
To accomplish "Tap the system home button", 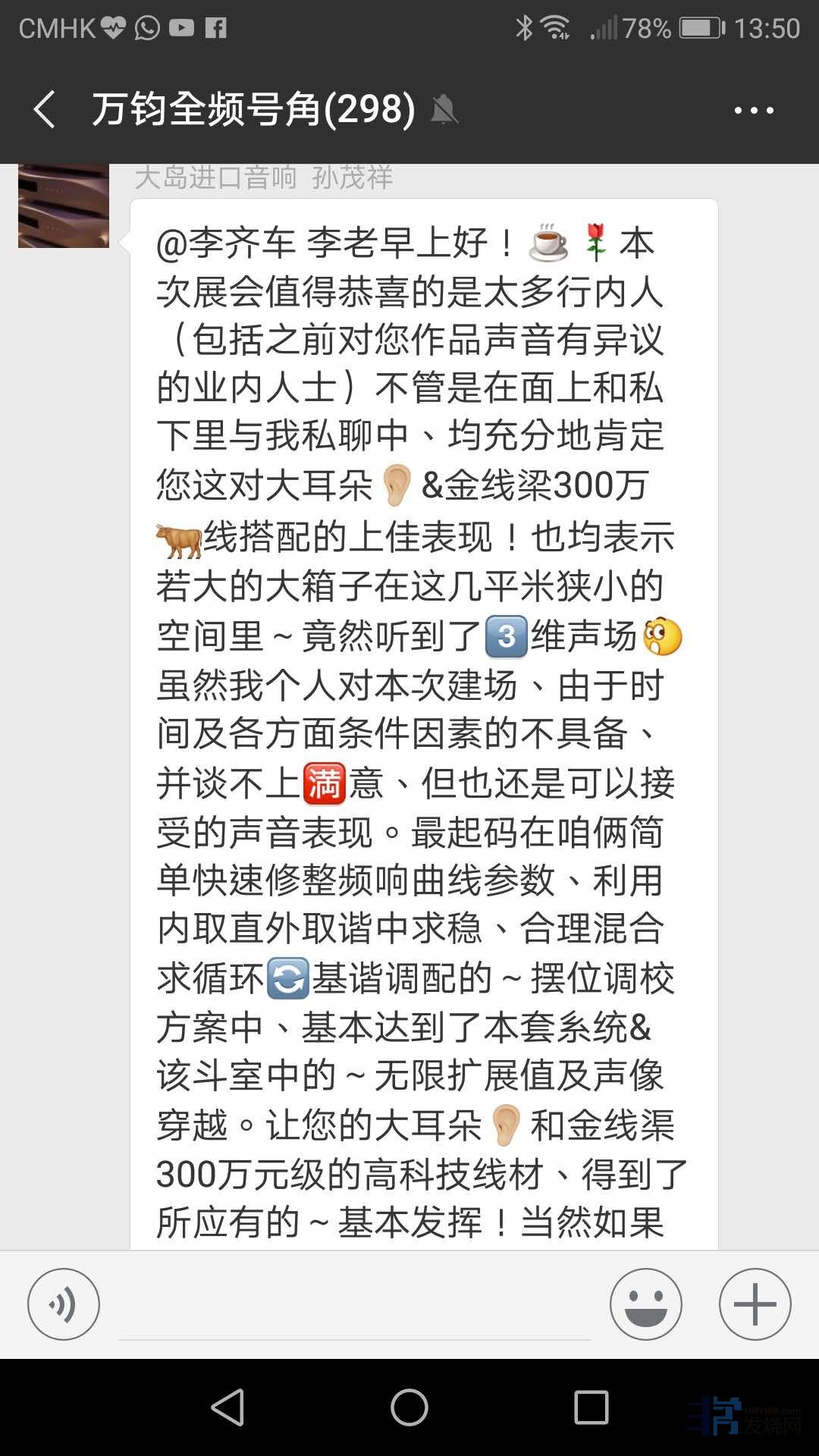I will [409, 1407].
